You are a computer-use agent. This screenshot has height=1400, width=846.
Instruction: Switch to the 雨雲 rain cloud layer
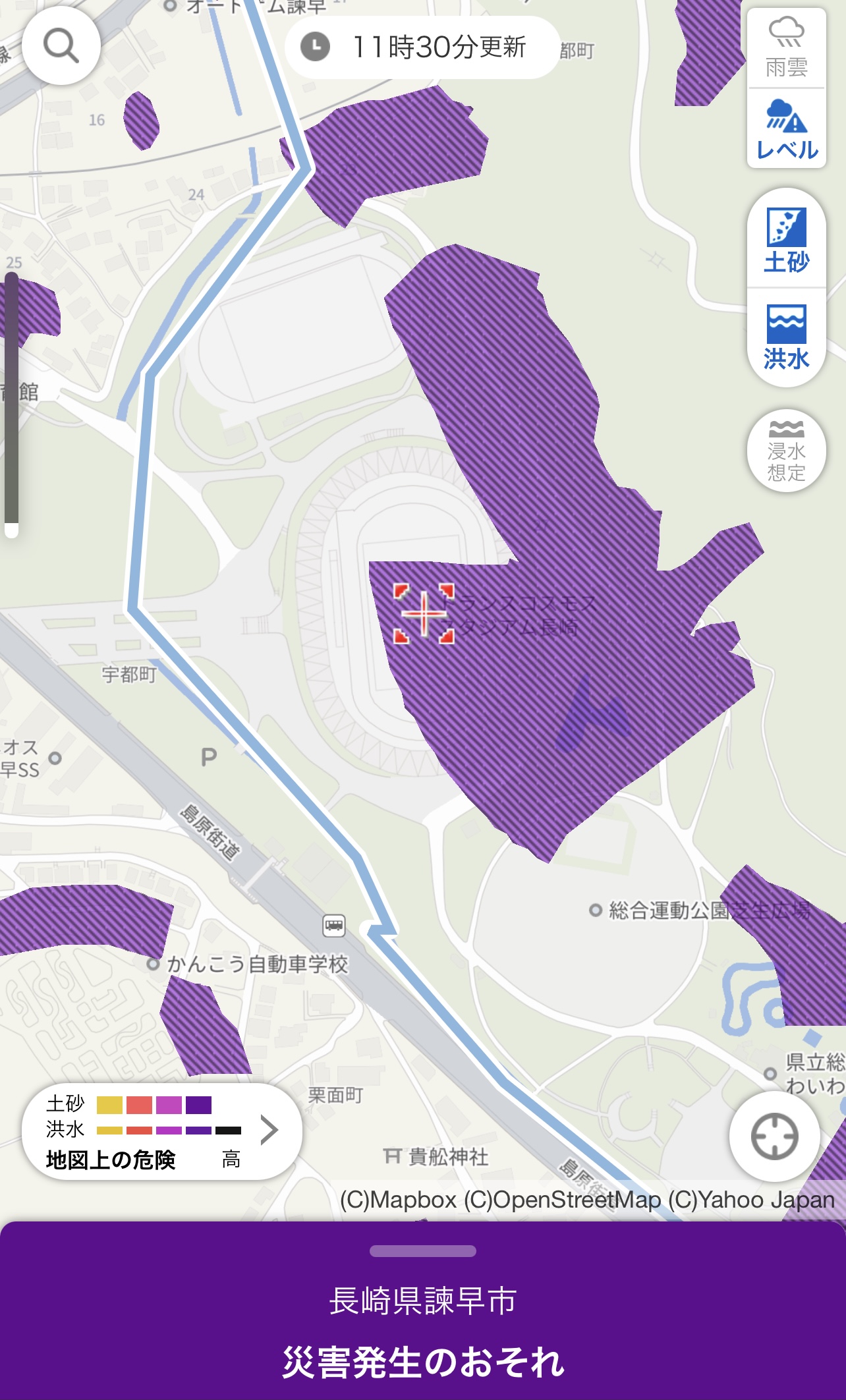[786, 48]
